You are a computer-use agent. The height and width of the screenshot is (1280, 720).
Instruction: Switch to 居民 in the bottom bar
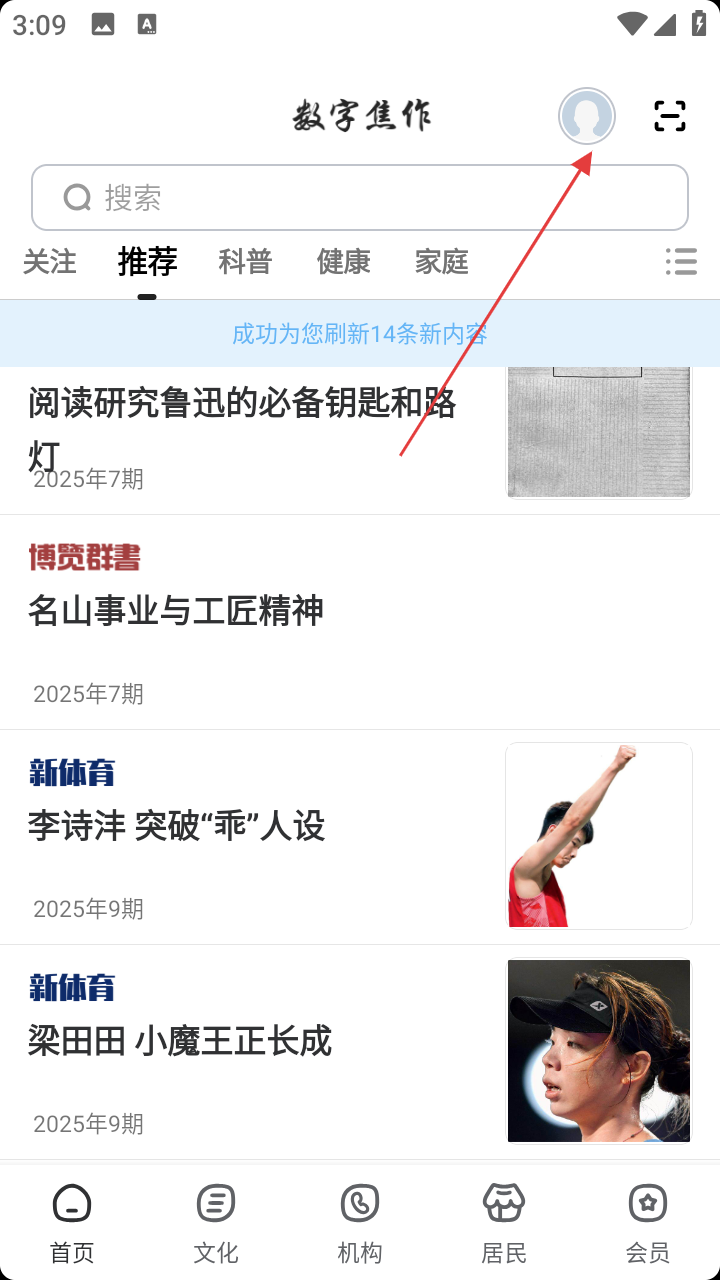coord(504,1222)
